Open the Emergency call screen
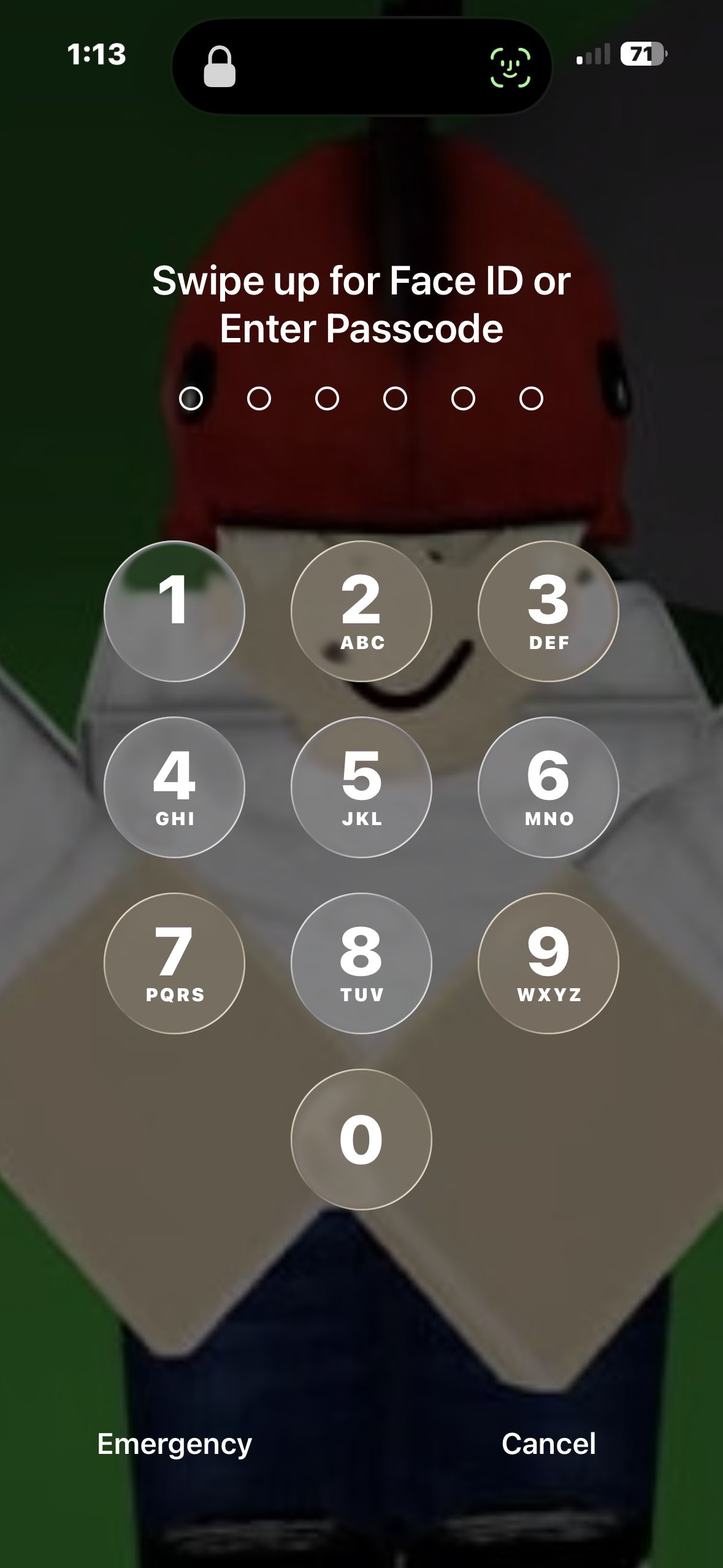Viewport: 723px width, 1568px height. 174,1443
